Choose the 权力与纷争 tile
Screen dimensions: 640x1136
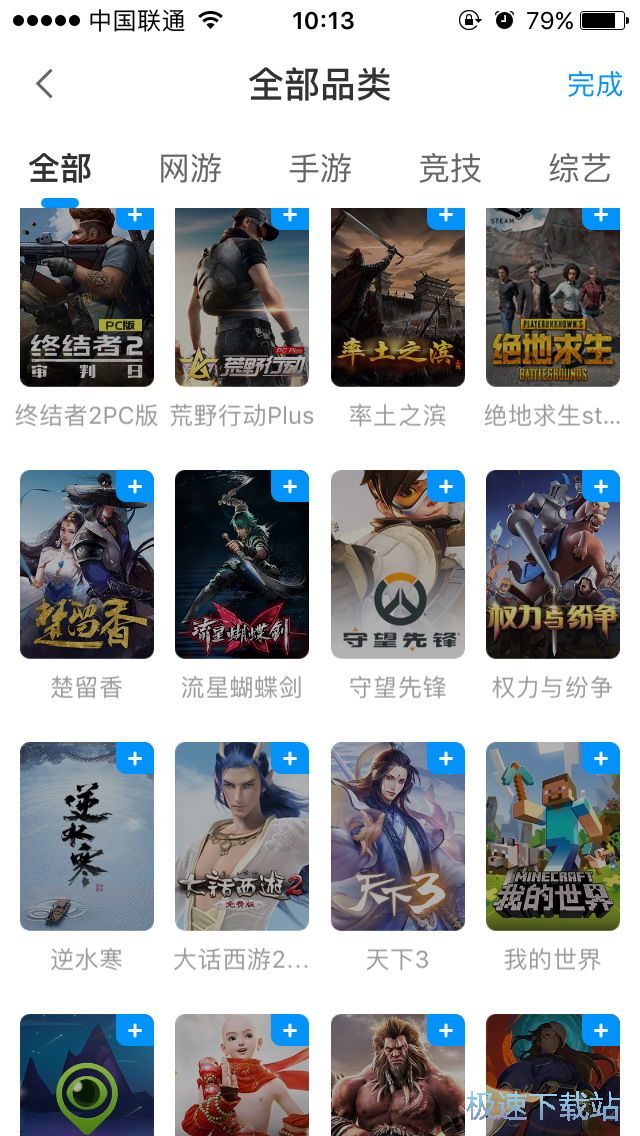[x=552, y=565]
